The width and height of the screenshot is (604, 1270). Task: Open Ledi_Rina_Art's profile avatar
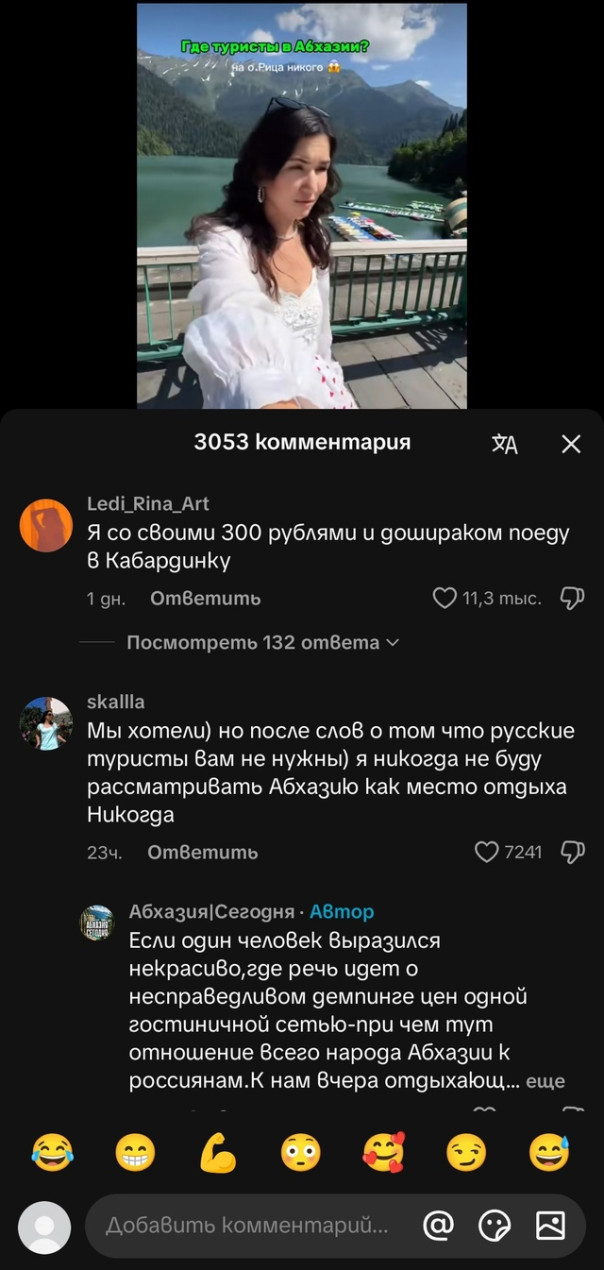[x=46, y=525]
